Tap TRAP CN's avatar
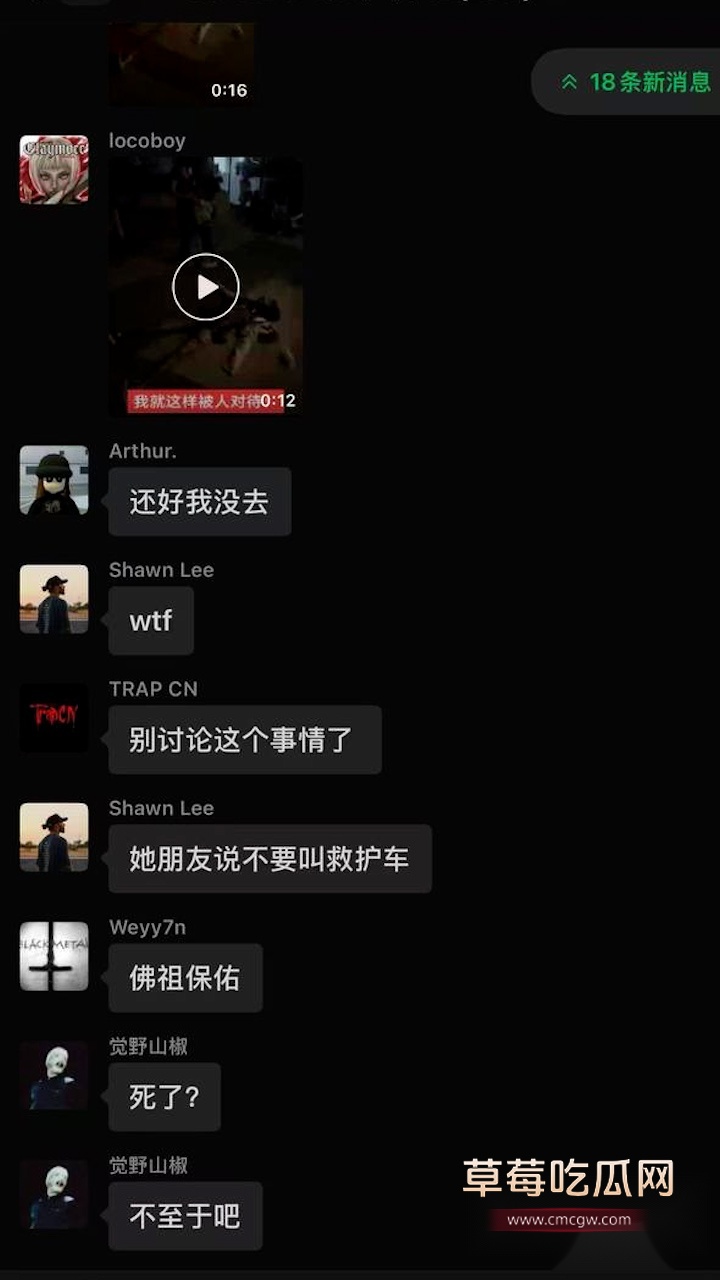The width and height of the screenshot is (720, 1280). click(54, 717)
